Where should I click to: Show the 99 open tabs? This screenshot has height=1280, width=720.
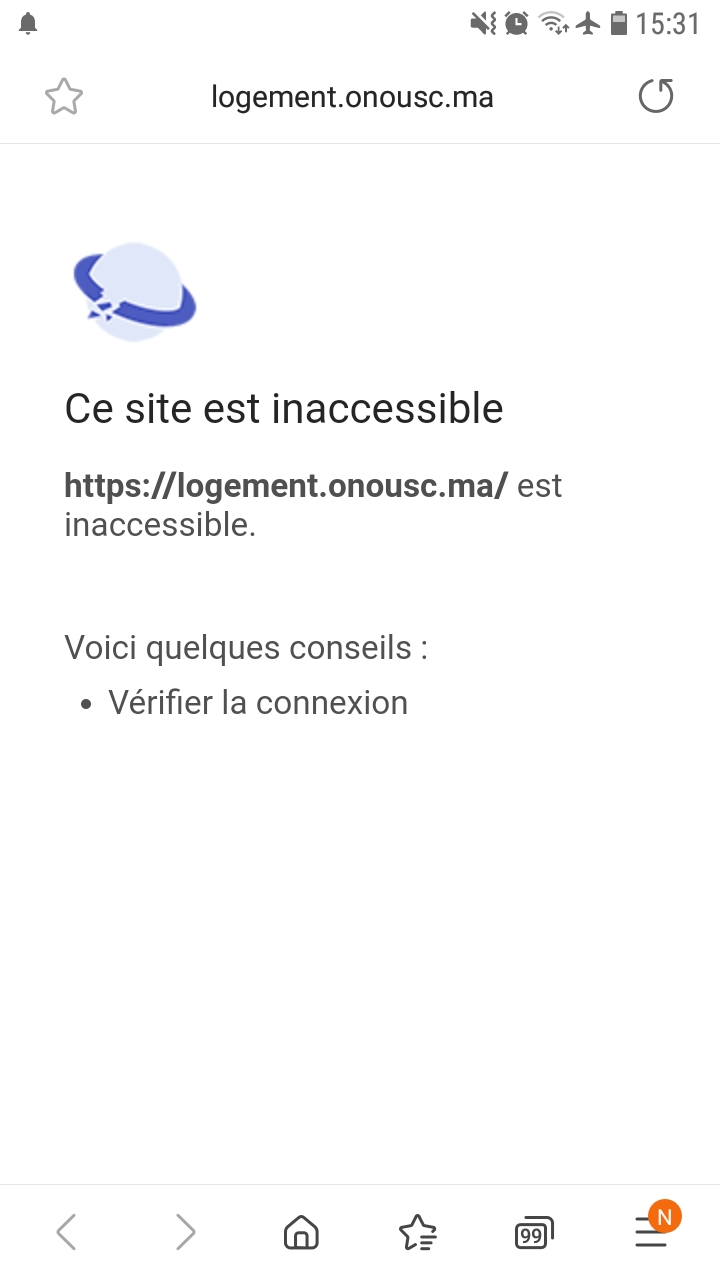pos(534,1234)
